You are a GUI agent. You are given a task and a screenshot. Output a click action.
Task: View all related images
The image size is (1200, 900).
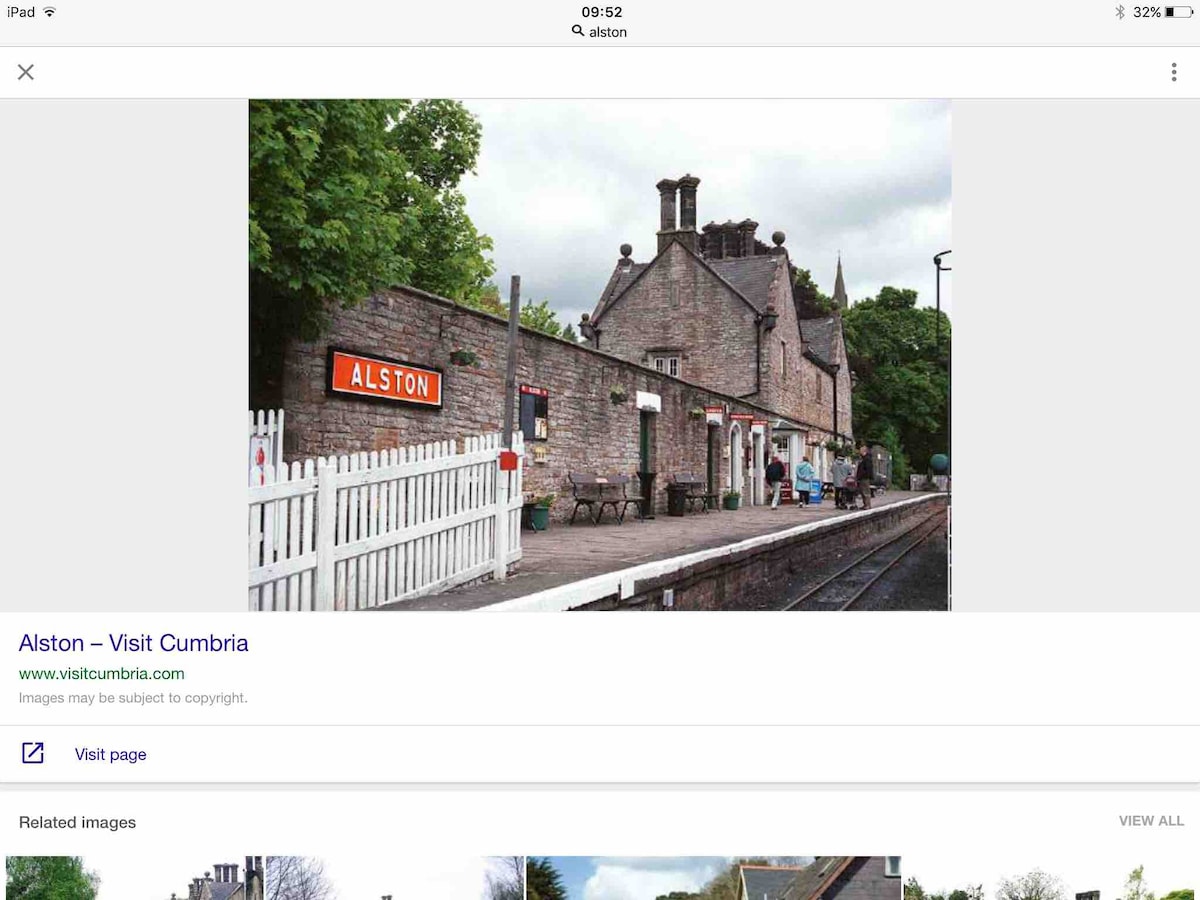pyautogui.click(x=1151, y=821)
